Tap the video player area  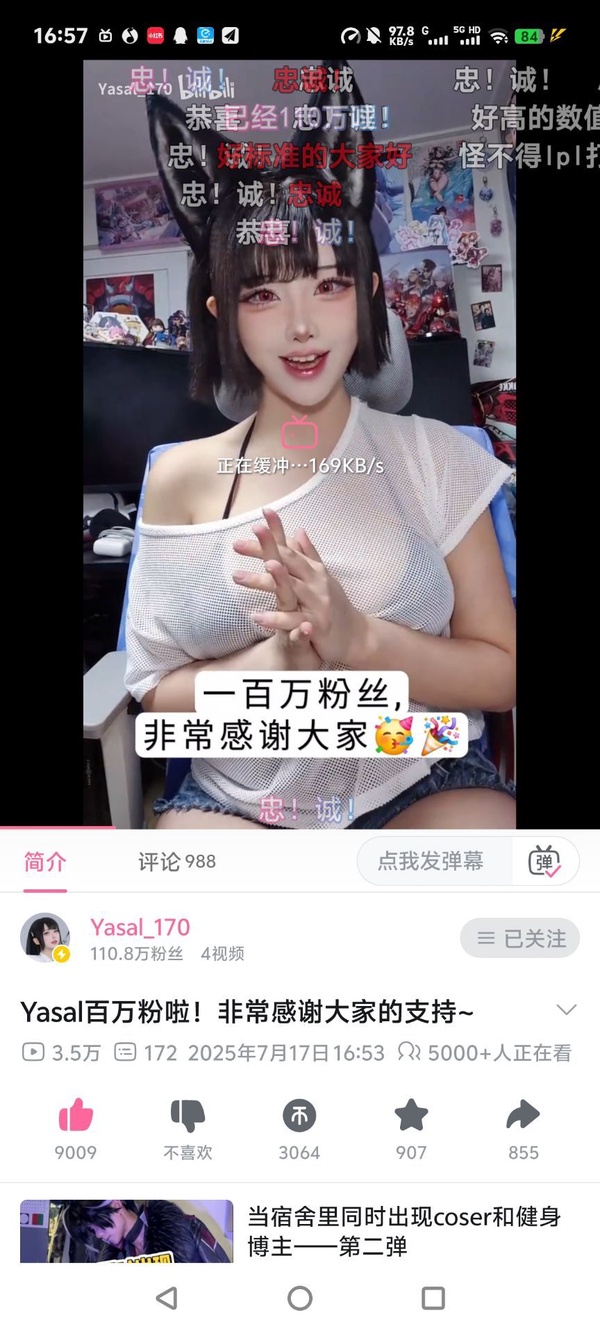300,440
